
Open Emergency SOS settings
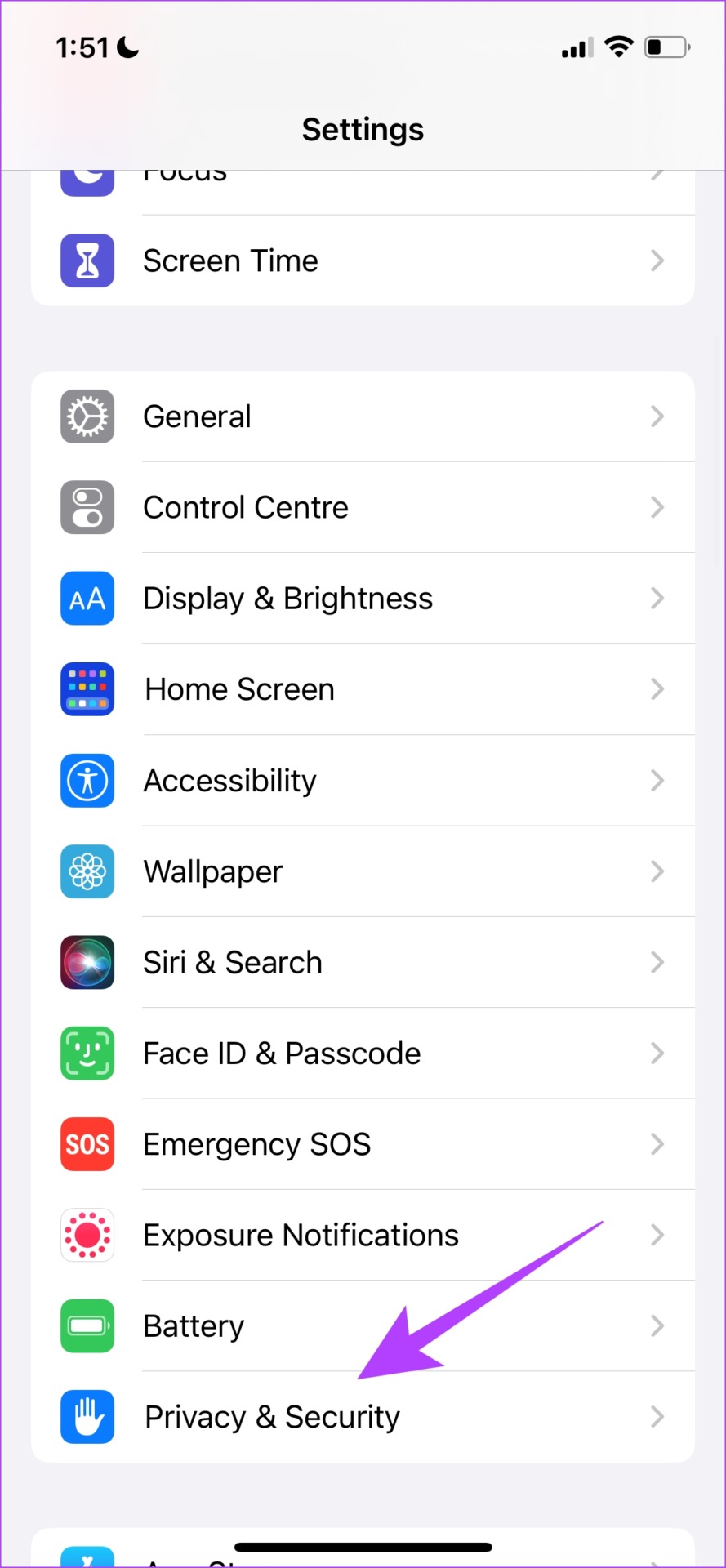363,1144
